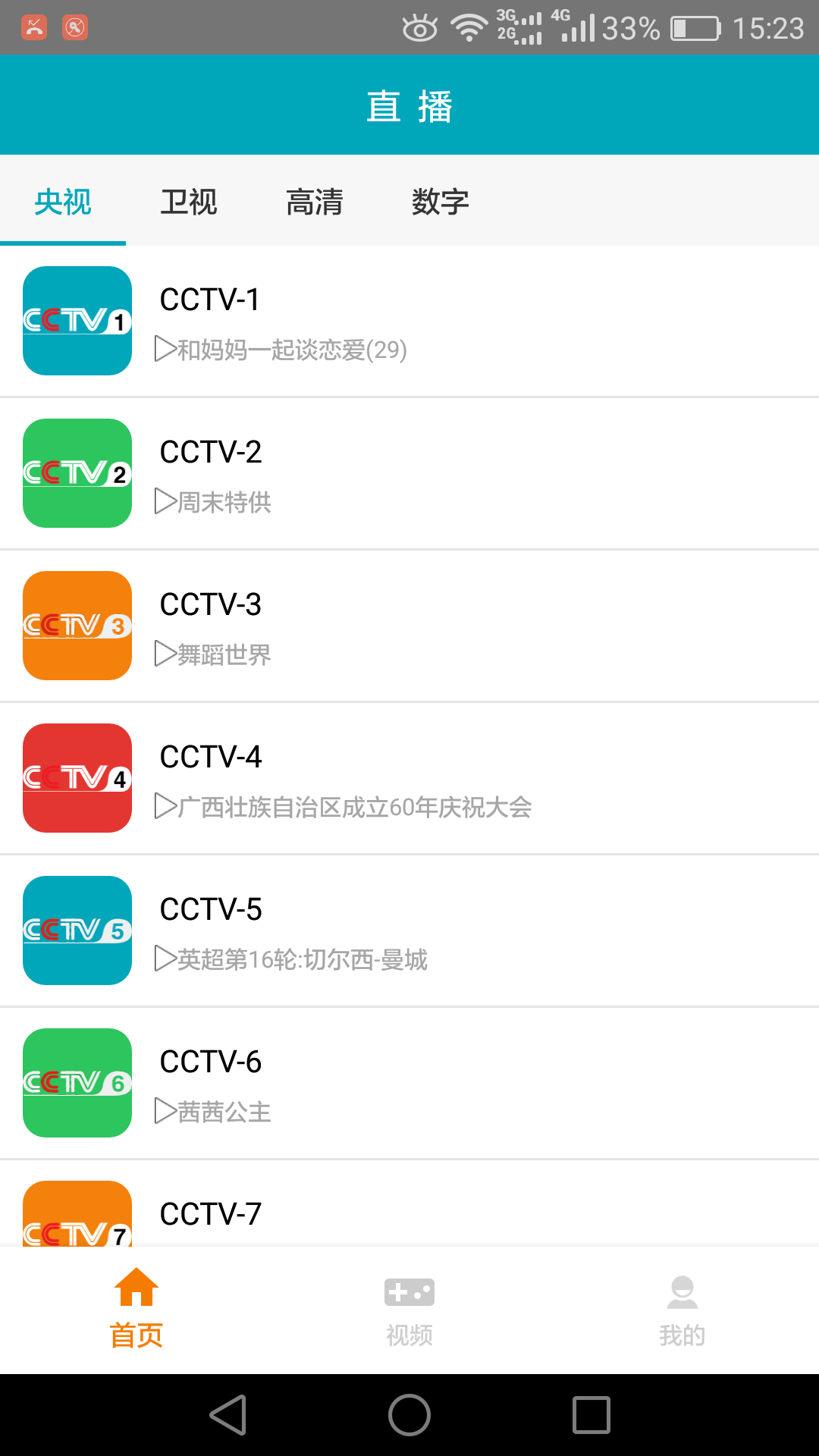The image size is (819, 1456).
Task: Select the 高清 tab
Action: [315, 202]
